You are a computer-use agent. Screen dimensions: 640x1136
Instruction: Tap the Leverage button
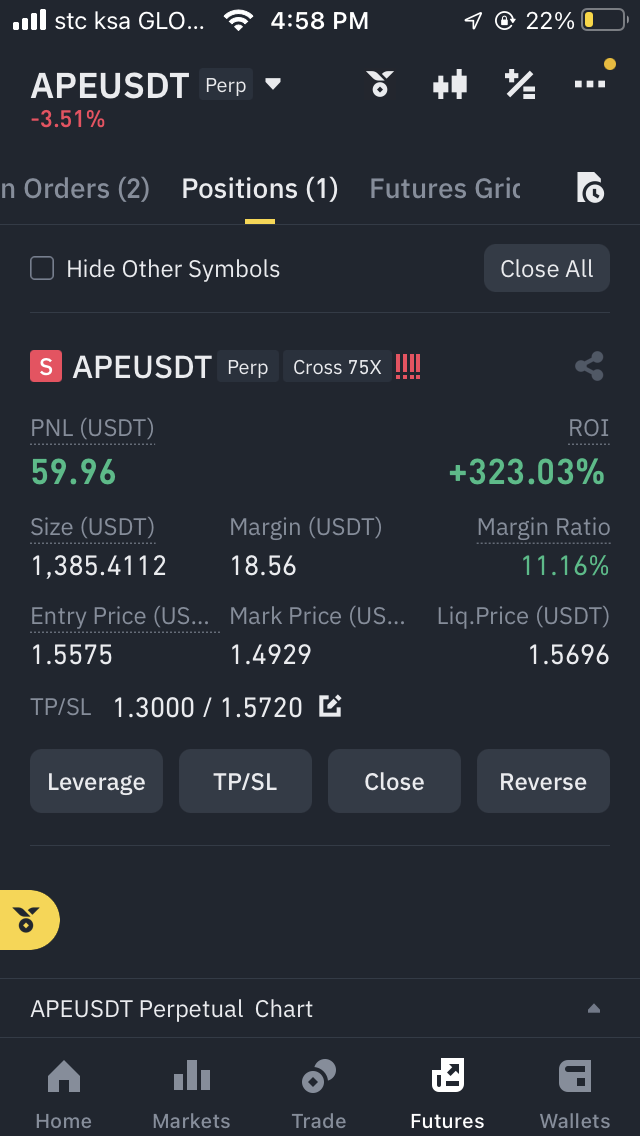96,781
